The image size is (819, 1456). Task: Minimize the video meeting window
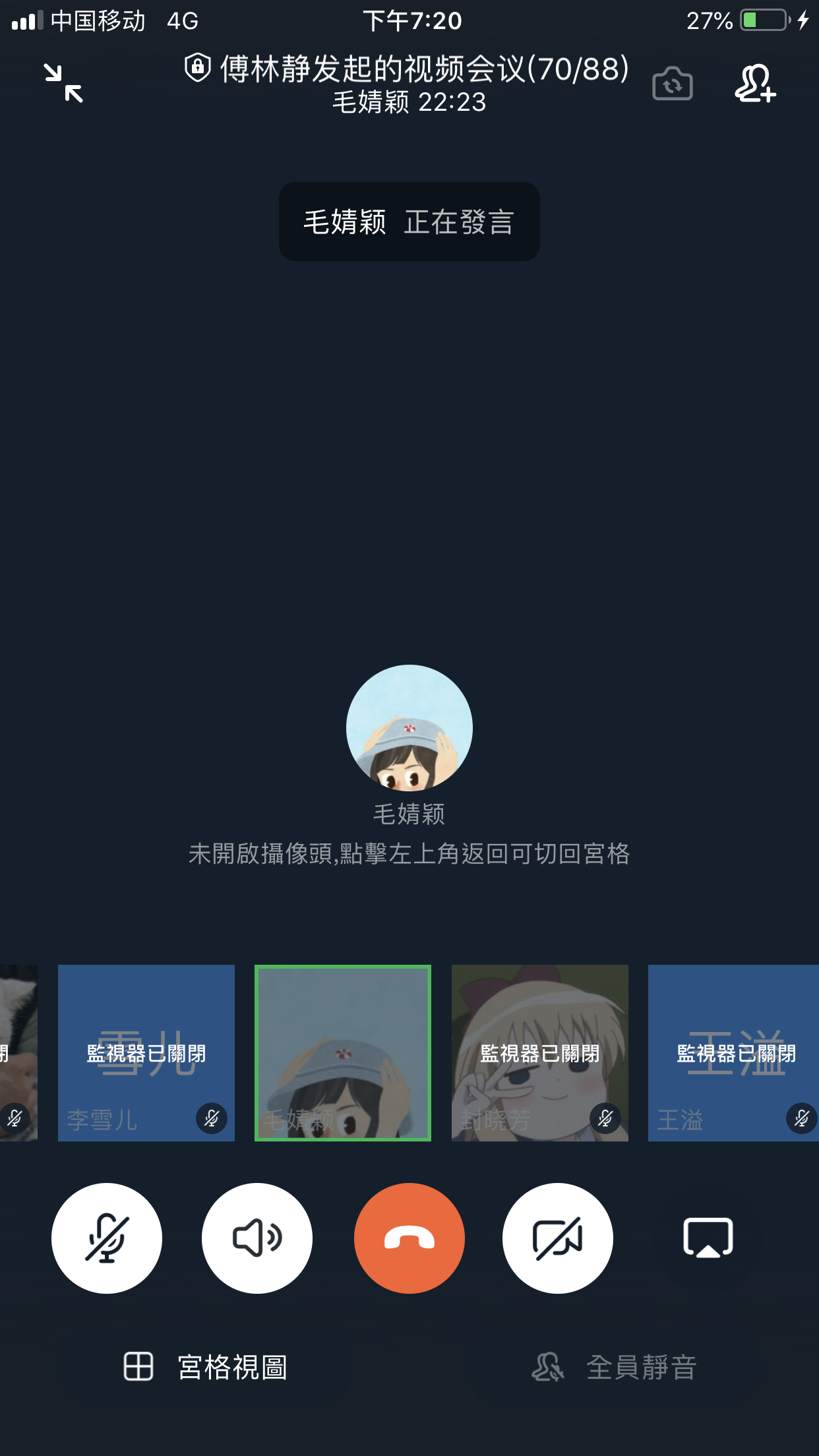[x=64, y=84]
